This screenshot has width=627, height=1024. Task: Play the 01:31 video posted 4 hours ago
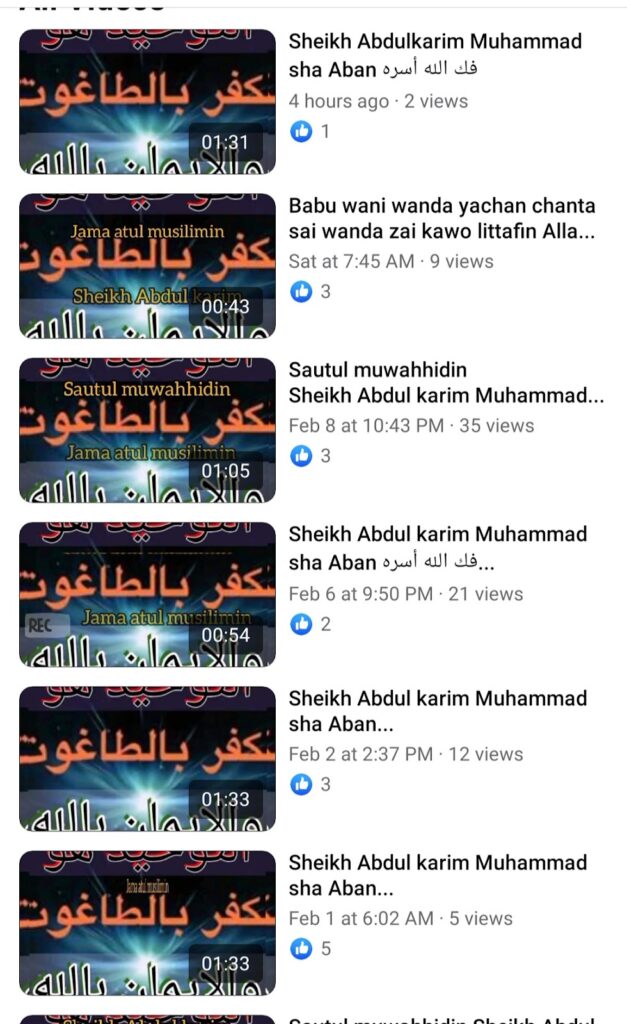(147, 101)
